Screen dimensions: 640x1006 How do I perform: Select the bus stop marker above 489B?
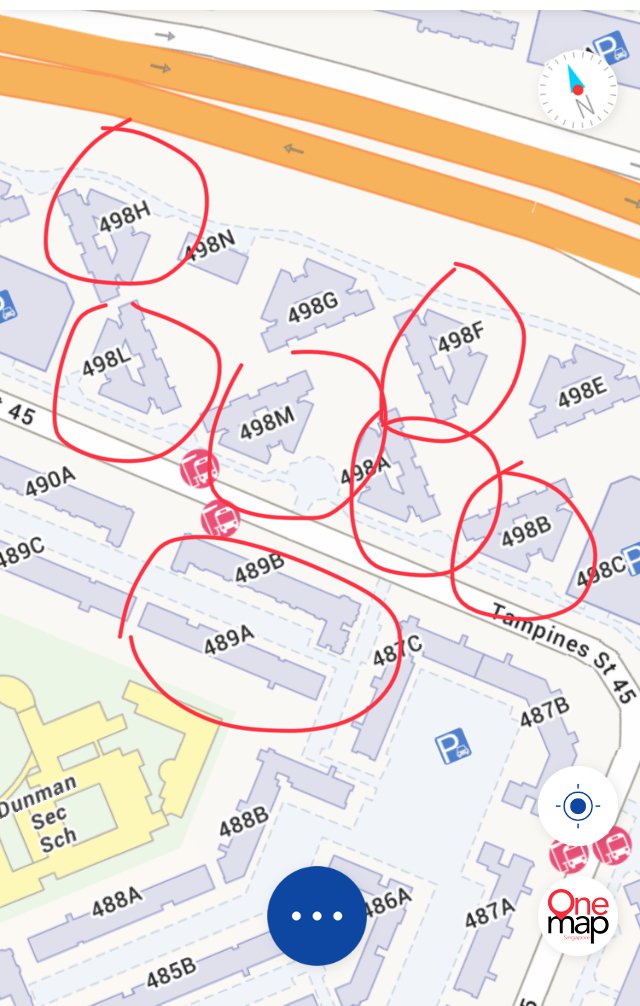coord(220,518)
